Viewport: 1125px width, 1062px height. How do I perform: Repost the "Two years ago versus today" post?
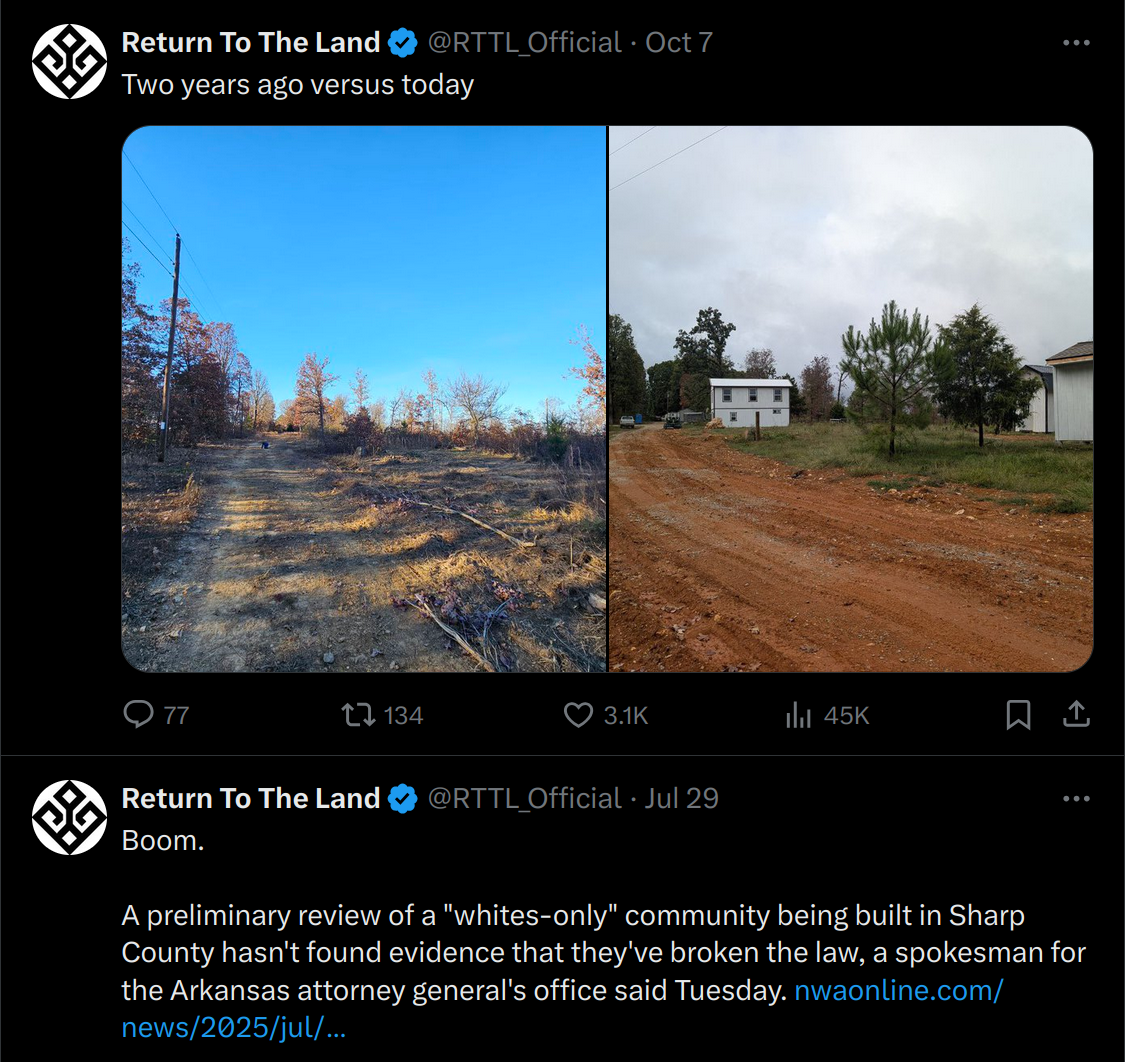pyautogui.click(x=359, y=714)
